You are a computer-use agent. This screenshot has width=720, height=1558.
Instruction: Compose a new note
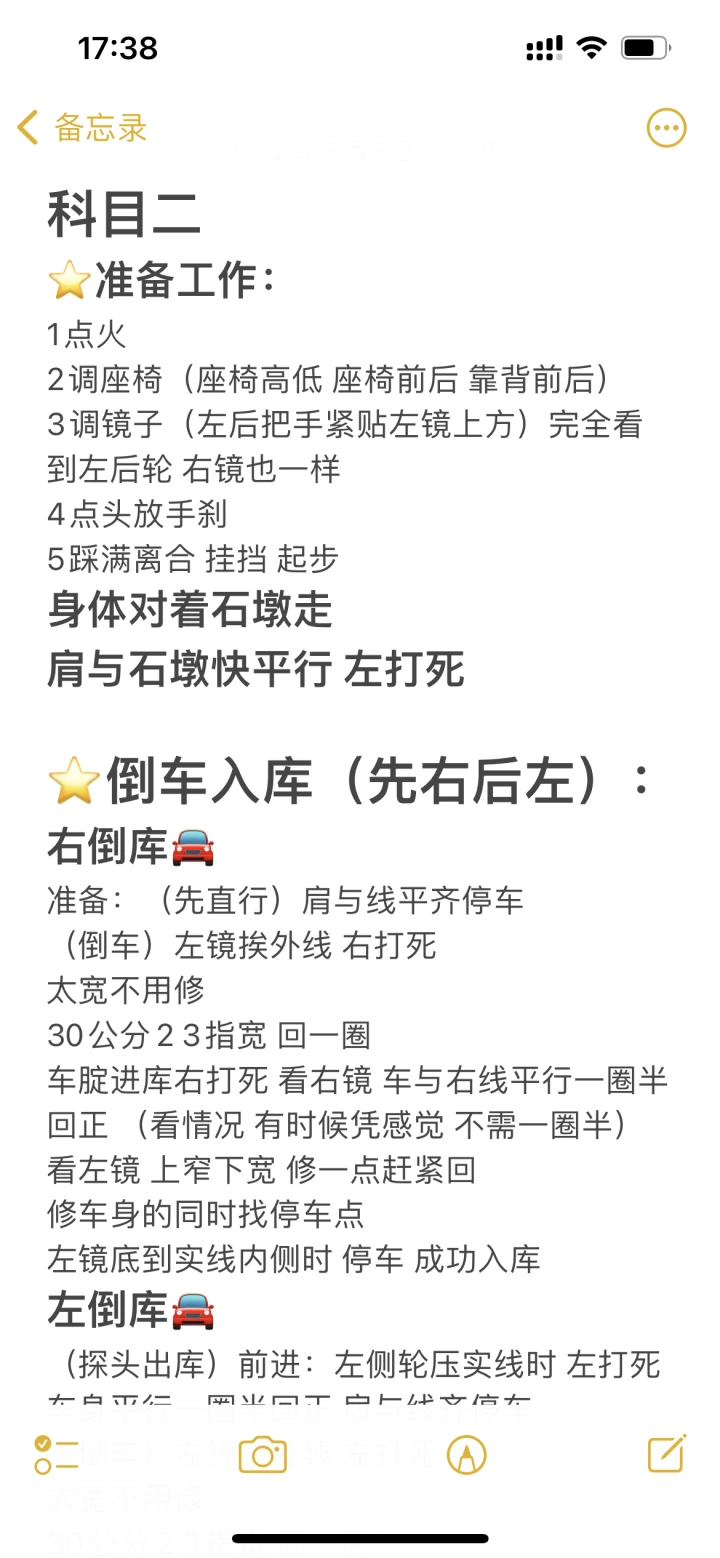coord(666,1454)
